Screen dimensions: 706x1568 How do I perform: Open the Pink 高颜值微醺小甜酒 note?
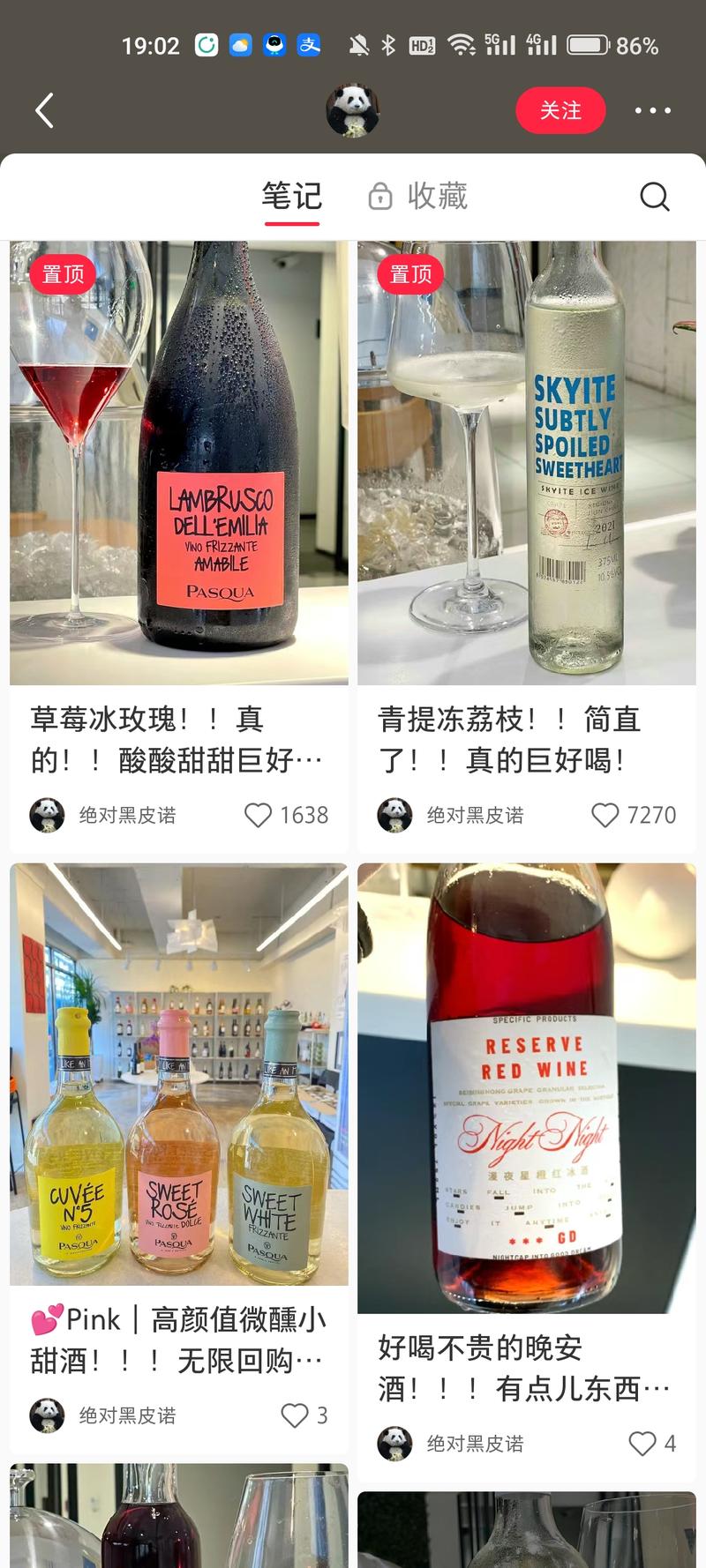click(179, 1073)
